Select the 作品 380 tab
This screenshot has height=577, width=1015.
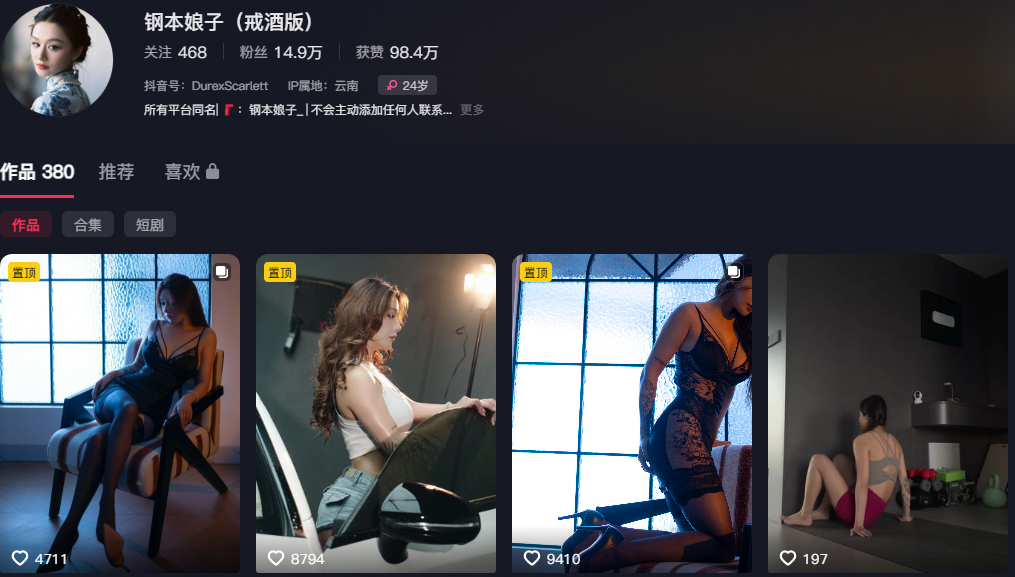coord(37,172)
